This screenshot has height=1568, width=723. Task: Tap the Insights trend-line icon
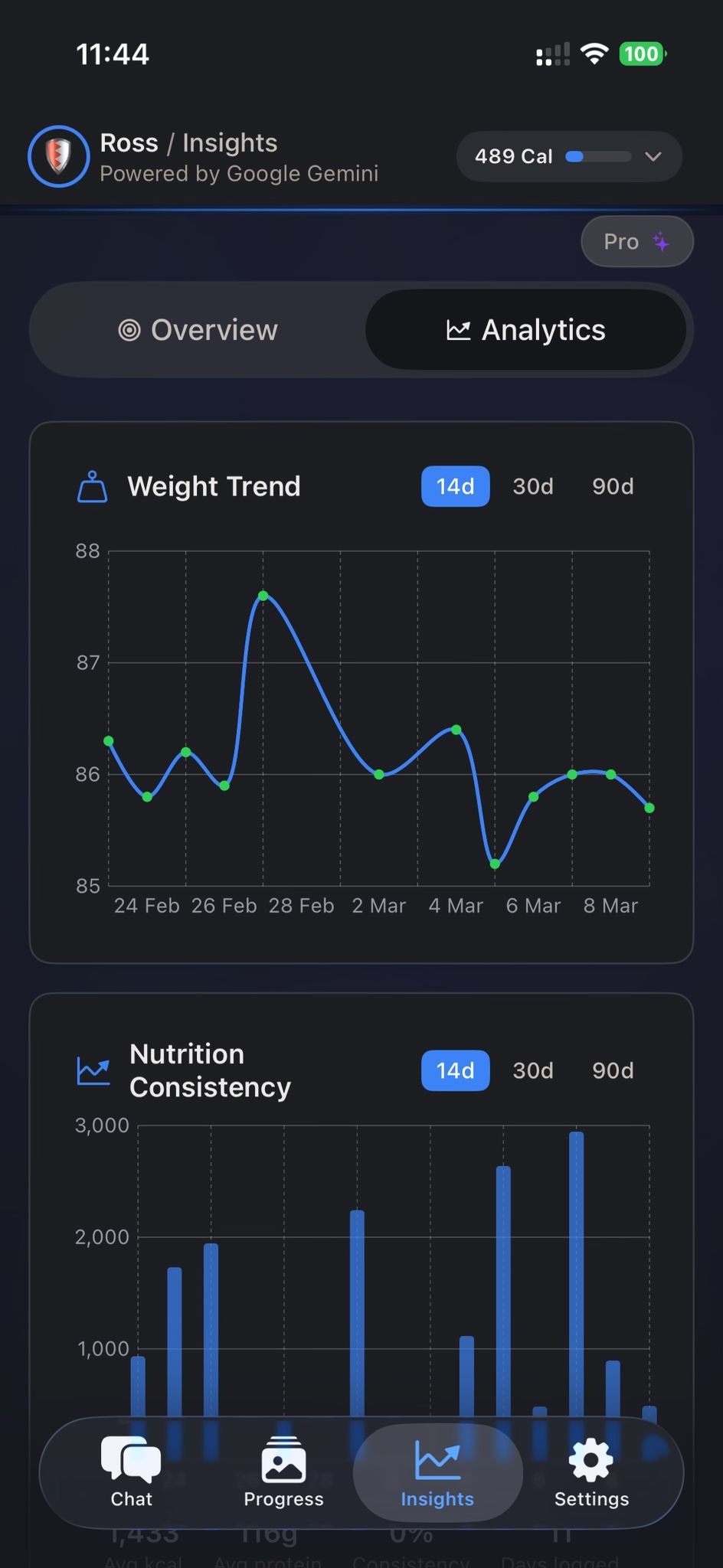point(437,1459)
